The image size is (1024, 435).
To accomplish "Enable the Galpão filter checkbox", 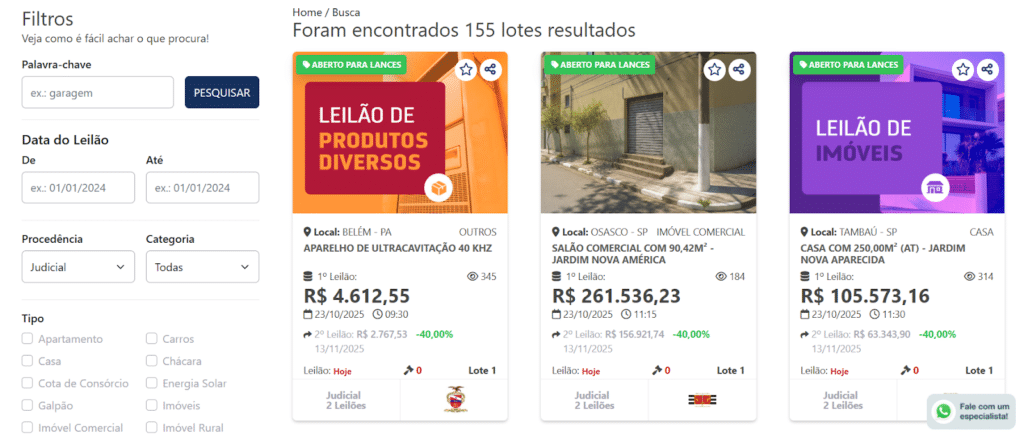I will point(28,406).
